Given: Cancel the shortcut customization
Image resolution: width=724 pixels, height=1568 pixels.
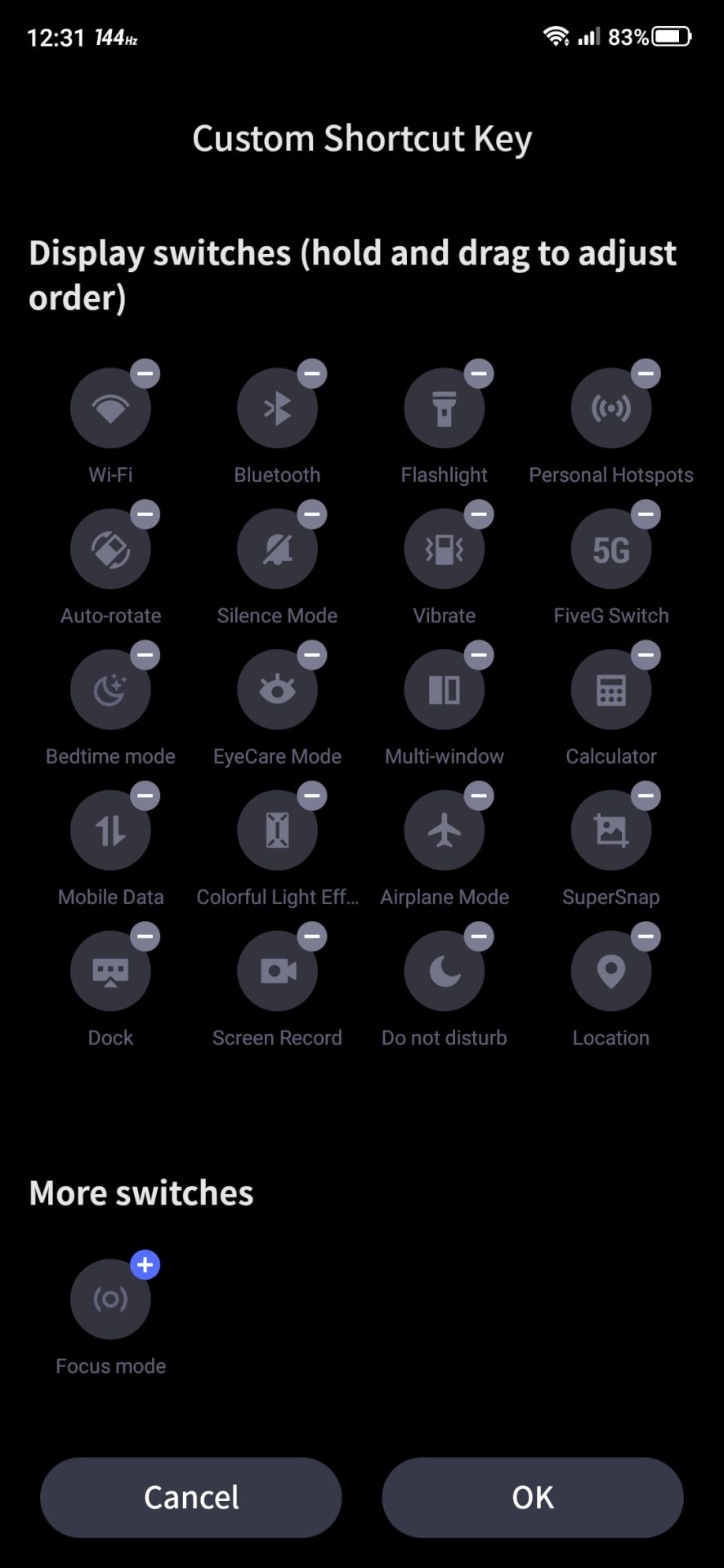Looking at the screenshot, I should pos(191,1497).
